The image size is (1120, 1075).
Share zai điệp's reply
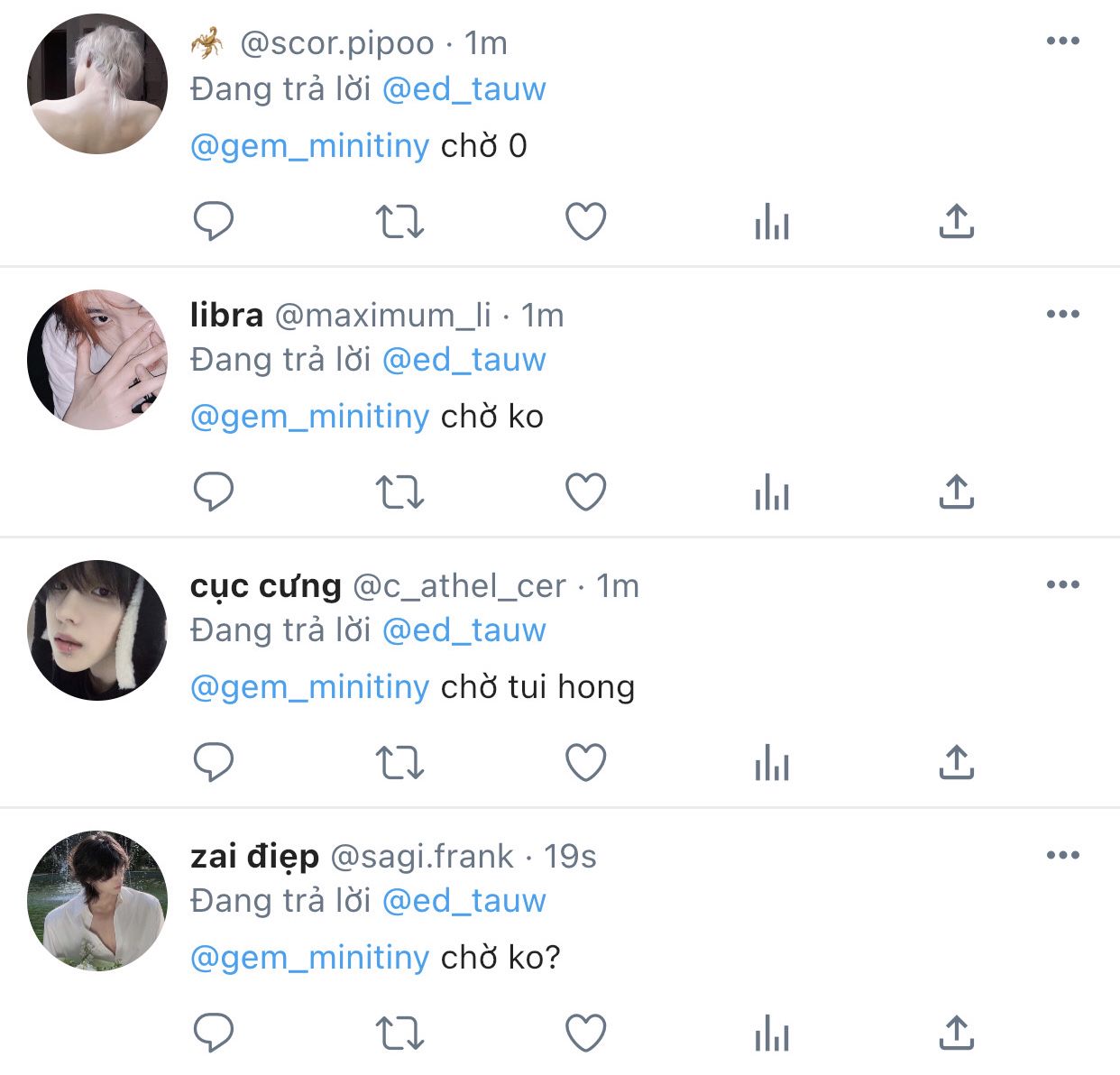956,1034
